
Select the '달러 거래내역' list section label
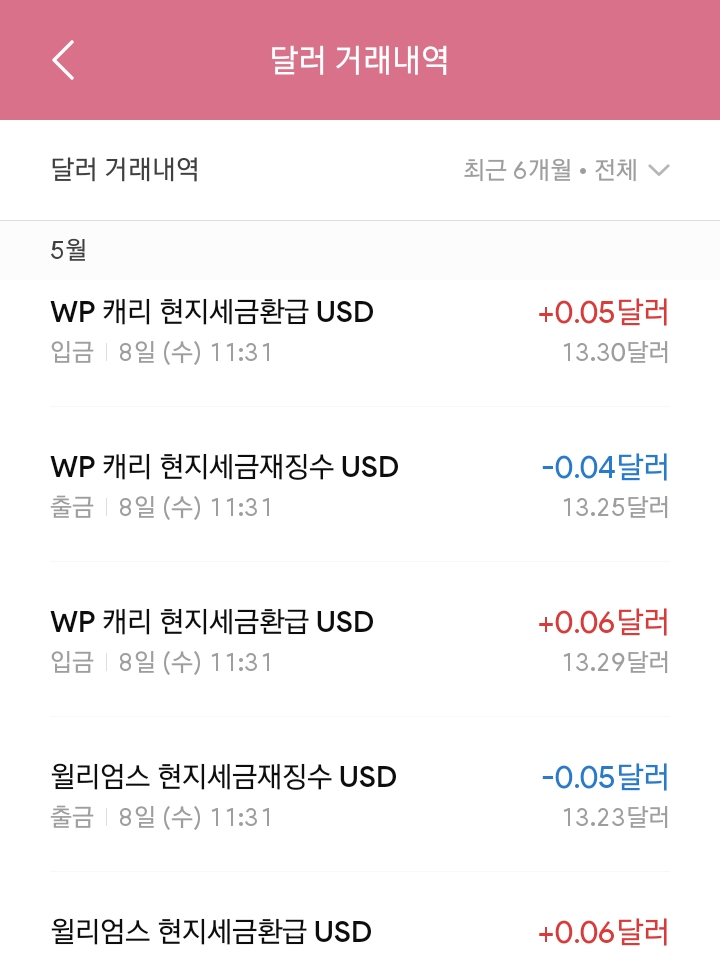122,170
